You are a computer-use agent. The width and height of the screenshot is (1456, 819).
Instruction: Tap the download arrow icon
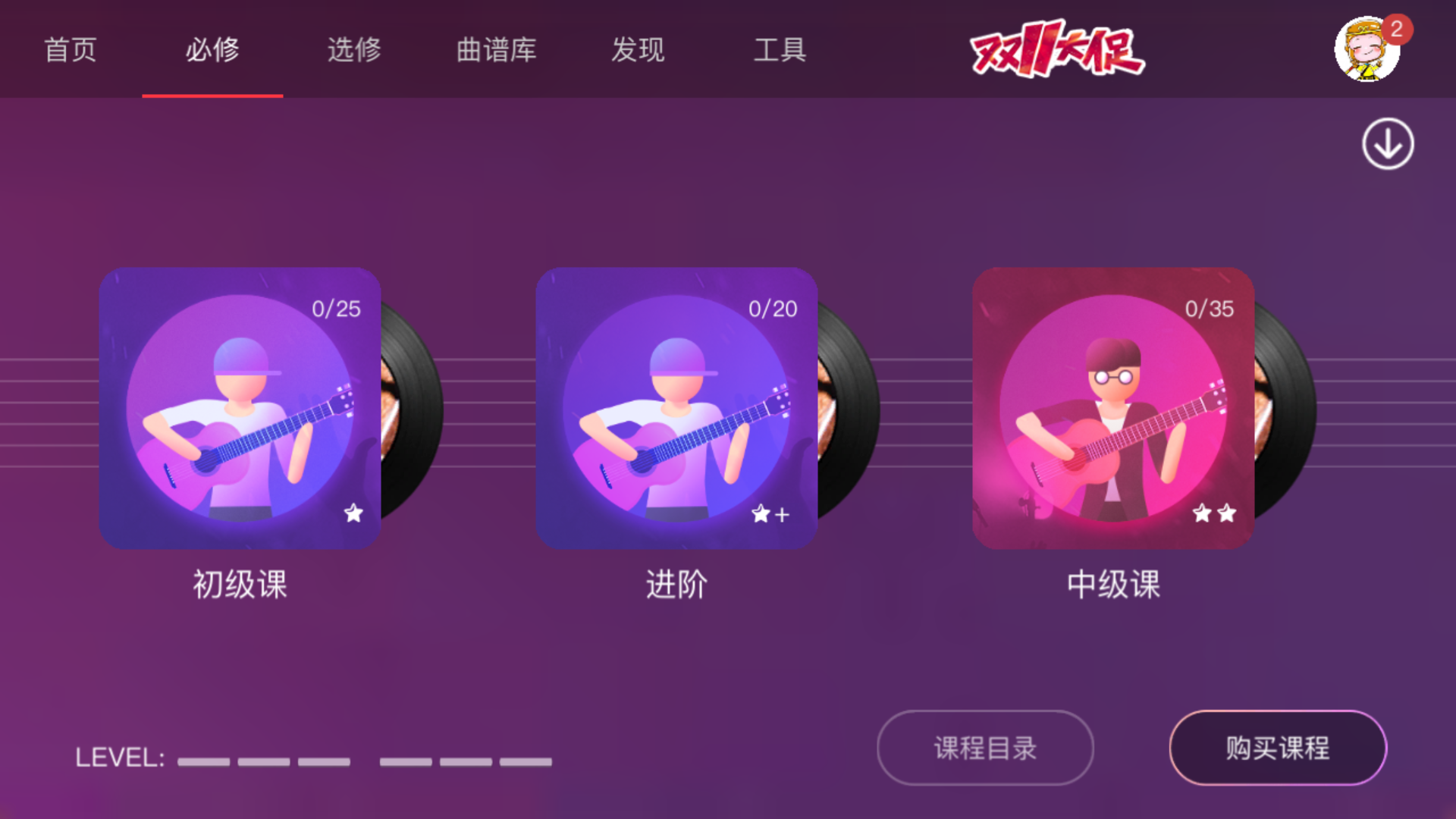[x=1388, y=144]
